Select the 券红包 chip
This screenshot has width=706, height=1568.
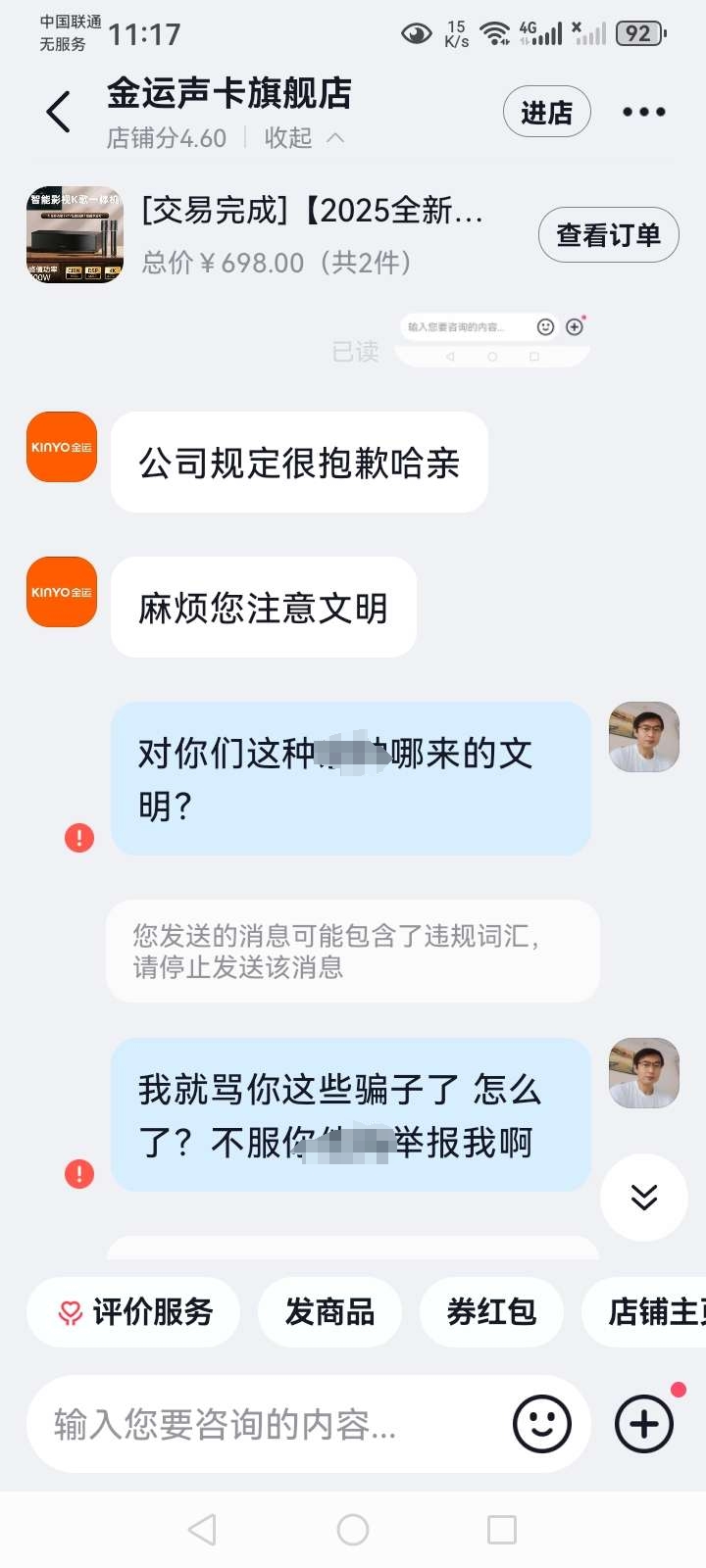click(x=491, y=1311)
